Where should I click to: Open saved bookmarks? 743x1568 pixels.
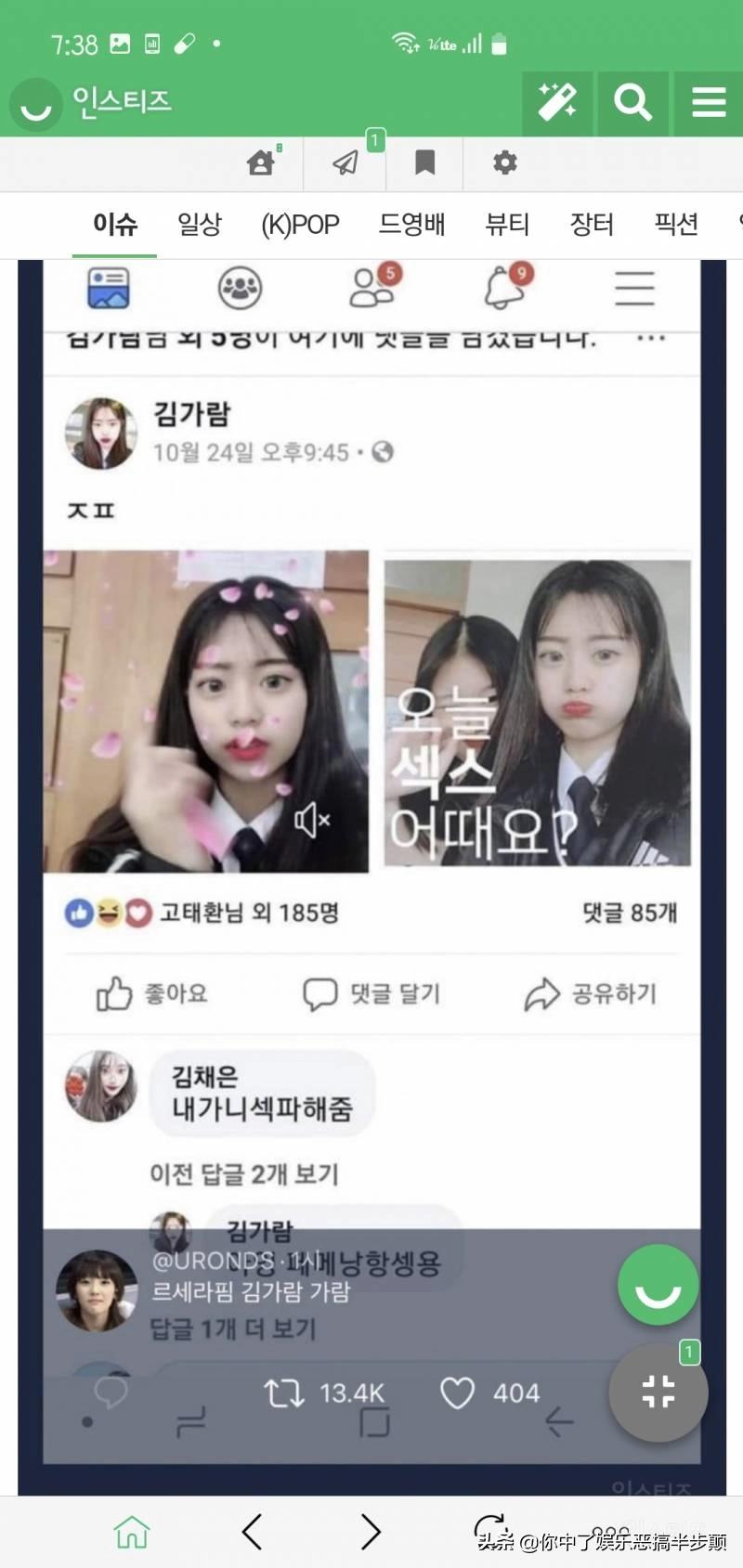424,163
